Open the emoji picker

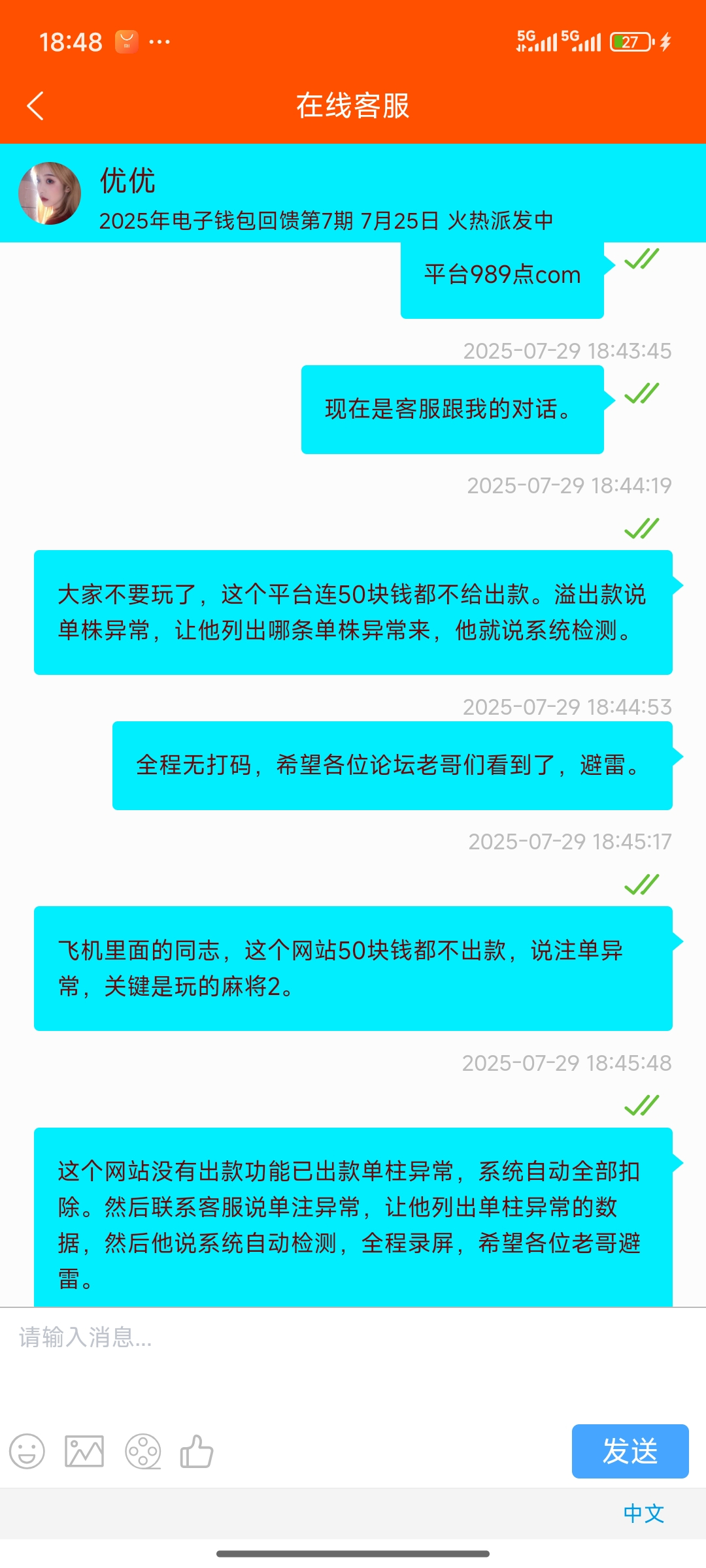pyautogui.click(x=27, y=1451)
